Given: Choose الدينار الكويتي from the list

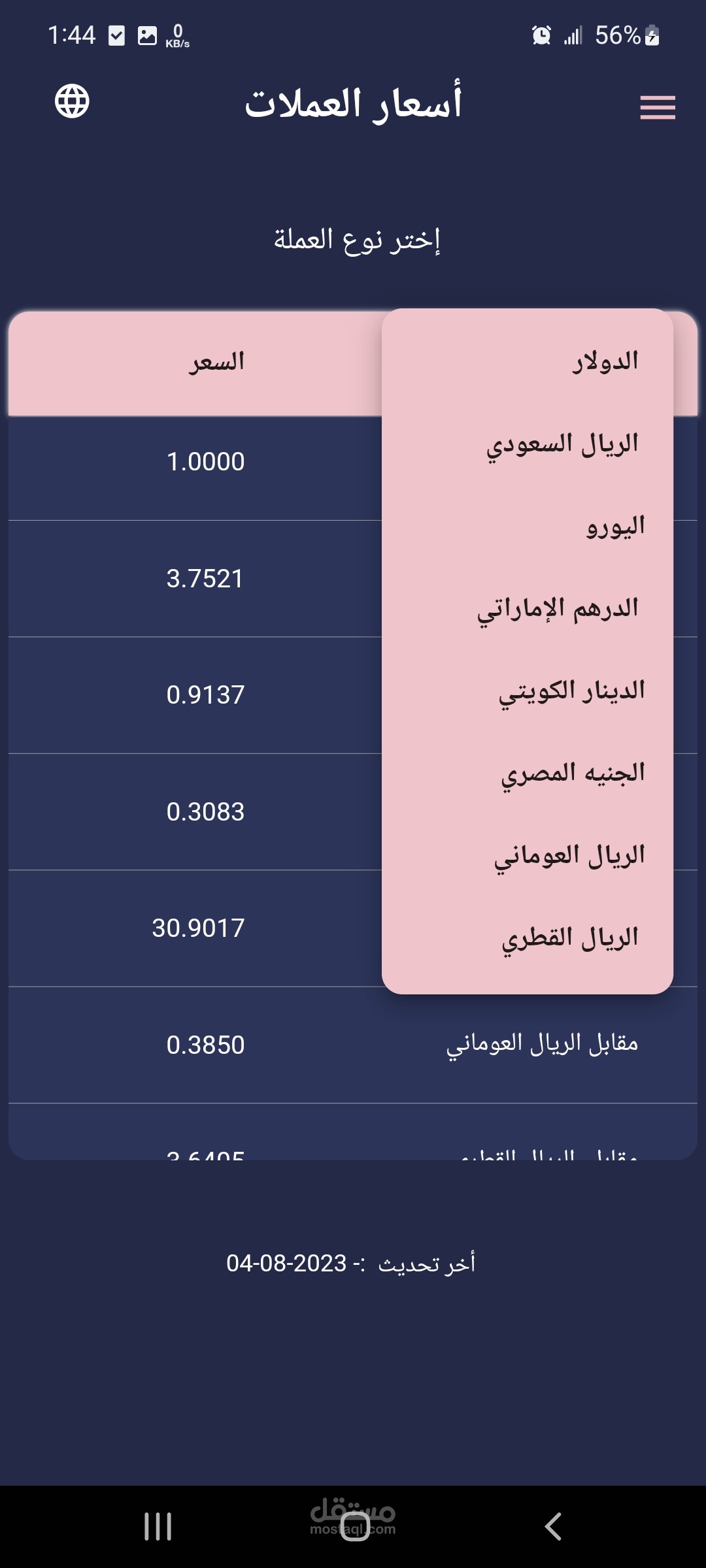Looking at the screenshot, I should click(528, 691).
